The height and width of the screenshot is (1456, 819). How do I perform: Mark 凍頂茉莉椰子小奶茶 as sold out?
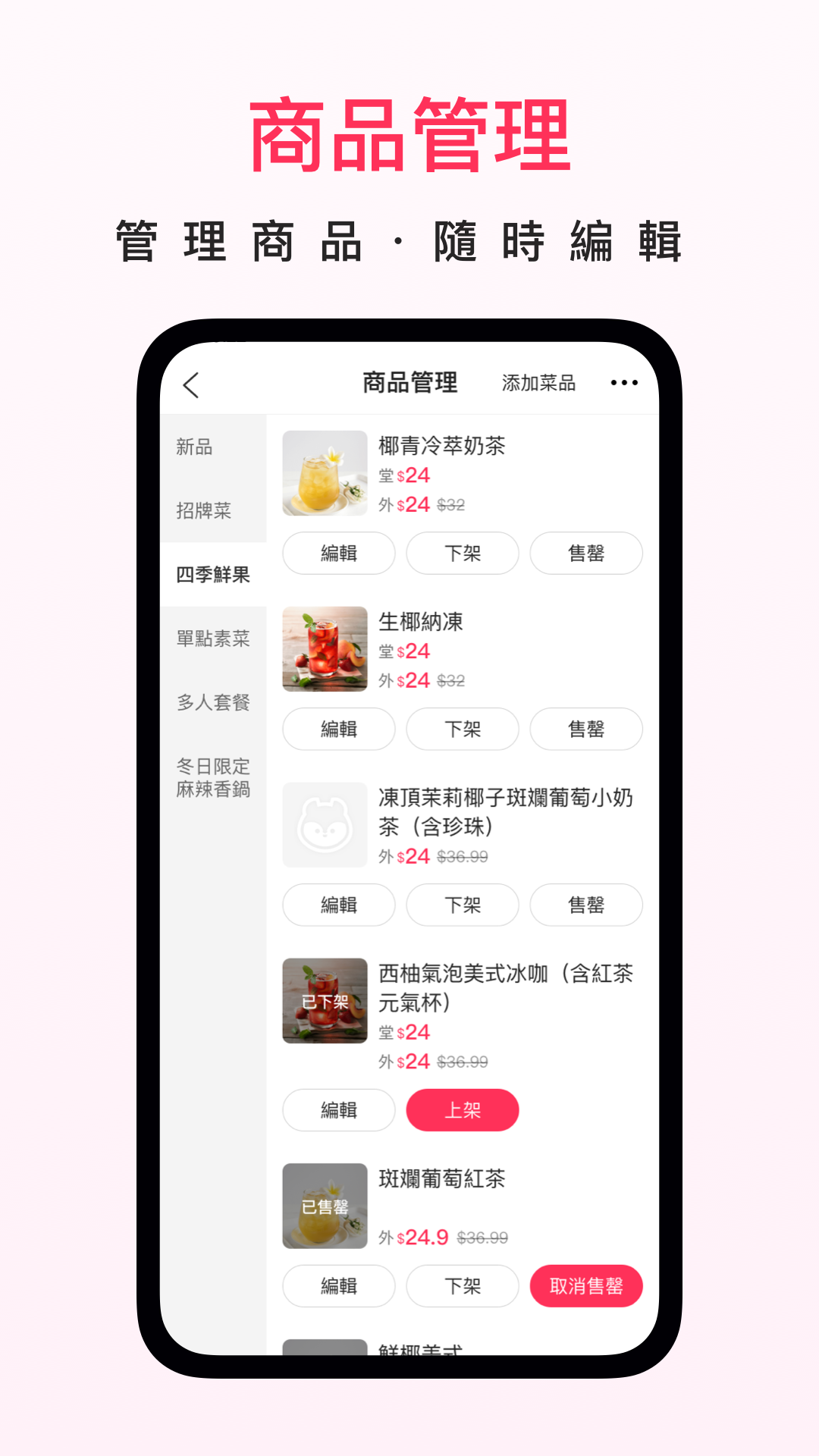[586, 905]
